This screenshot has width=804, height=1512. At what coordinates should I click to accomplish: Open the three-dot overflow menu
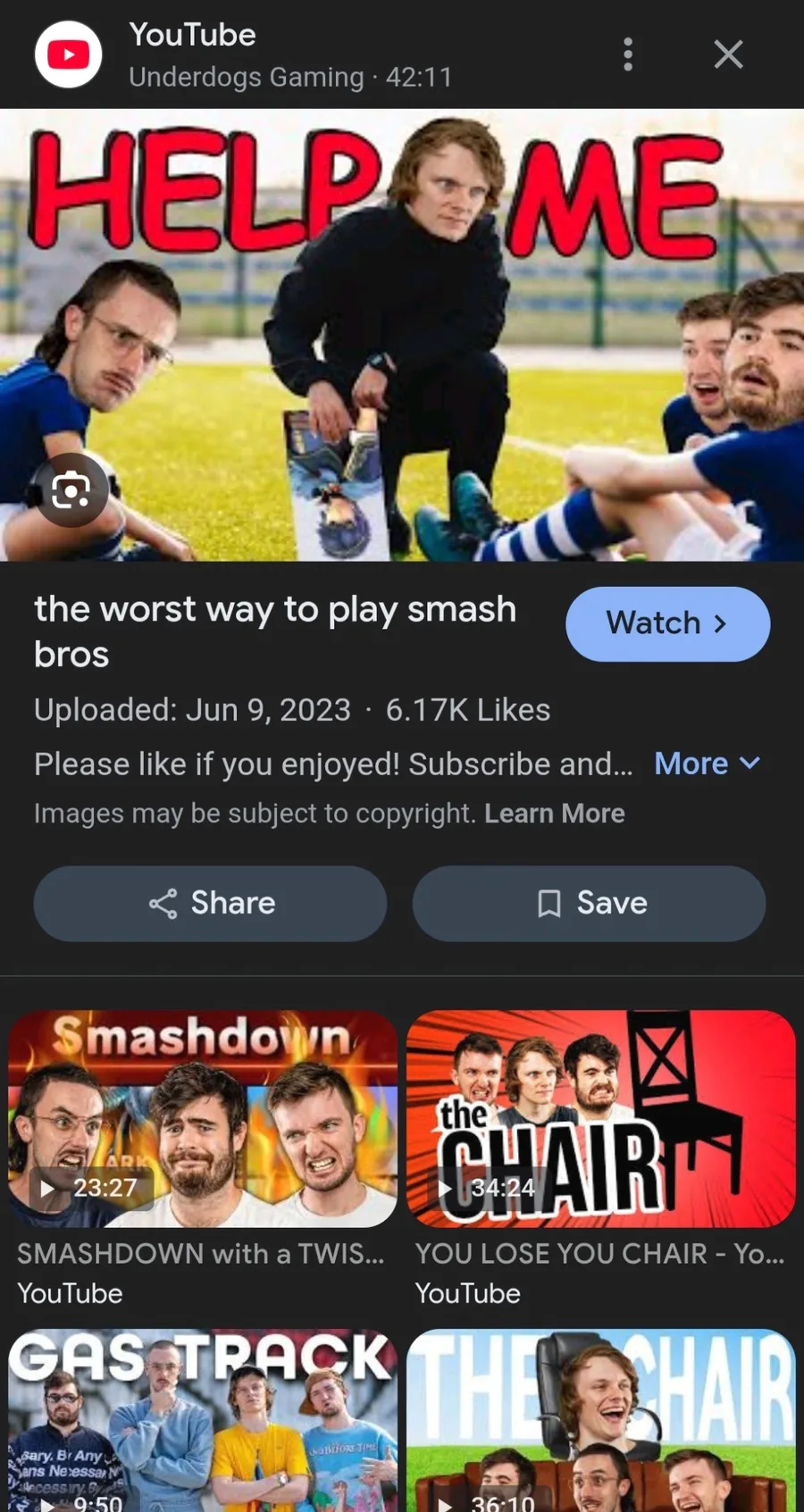click(x=628, y=54)
